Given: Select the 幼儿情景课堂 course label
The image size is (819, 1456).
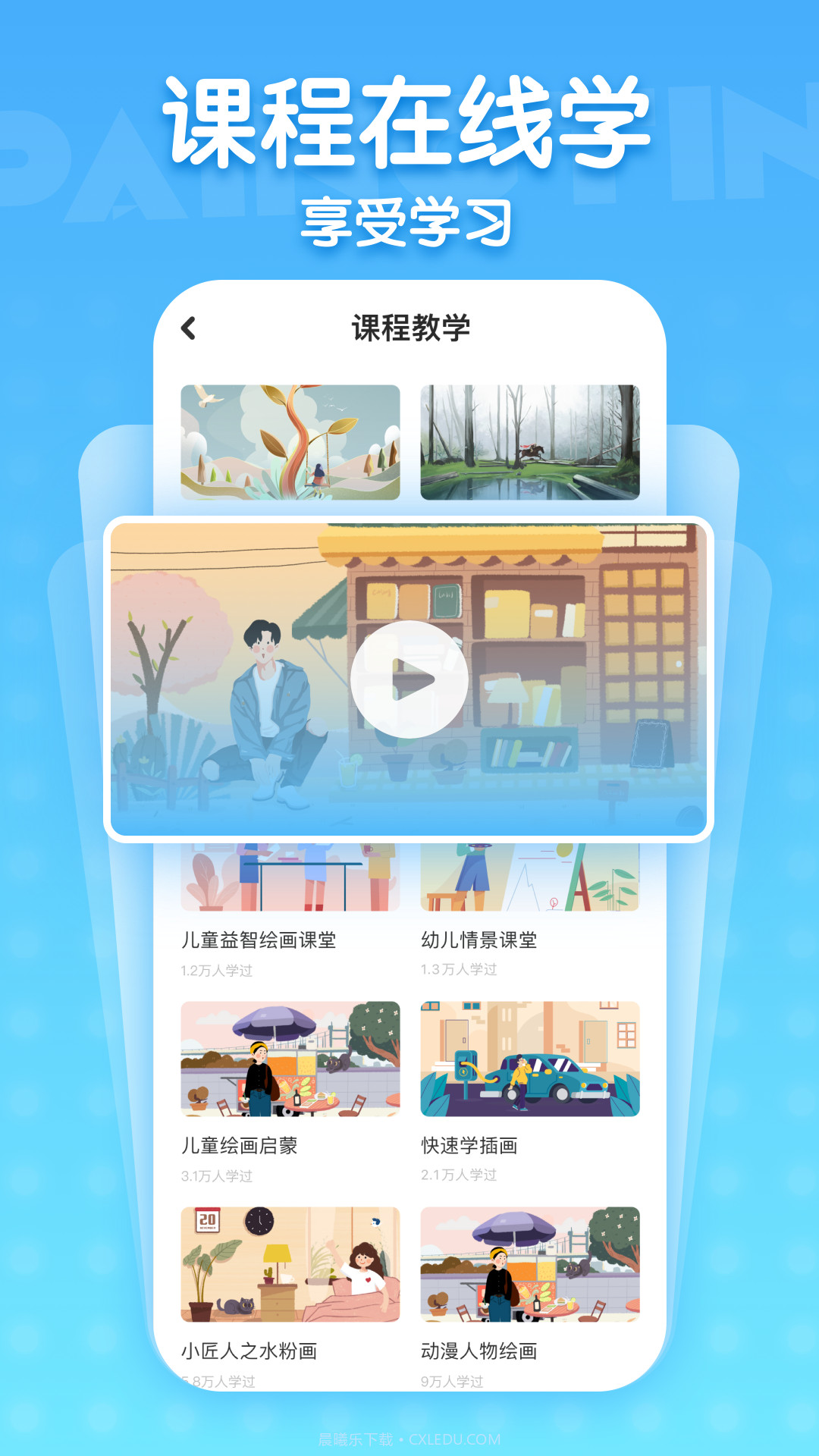Looking at the screenshot, I should point(479,940).
